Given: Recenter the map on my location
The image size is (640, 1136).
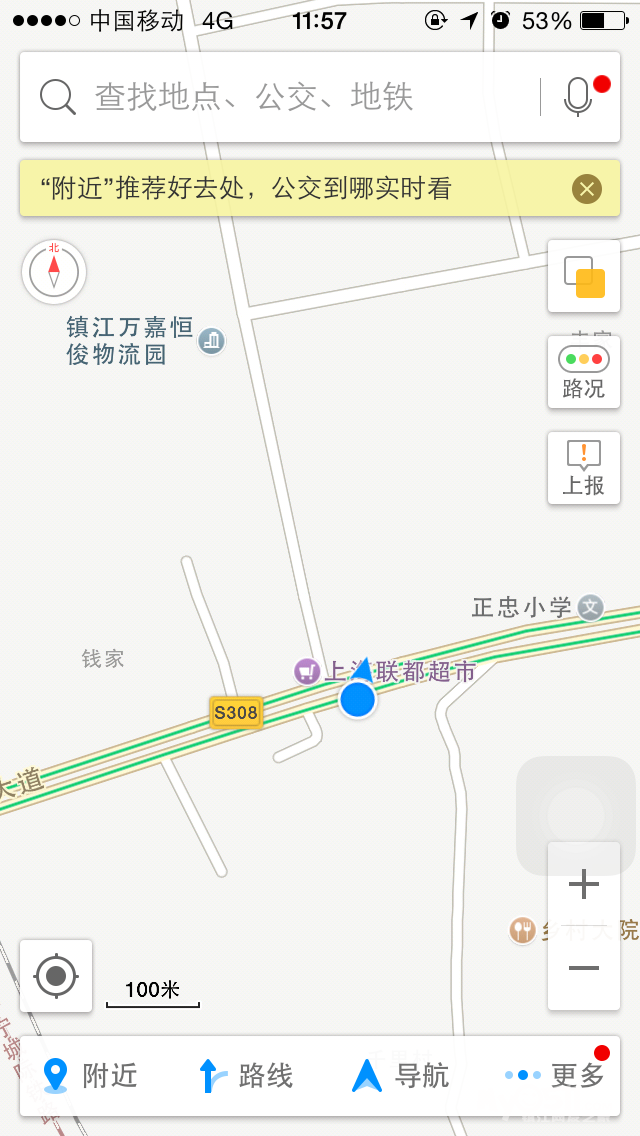Looking at the screenshot, I should click(x=56, y=975).
